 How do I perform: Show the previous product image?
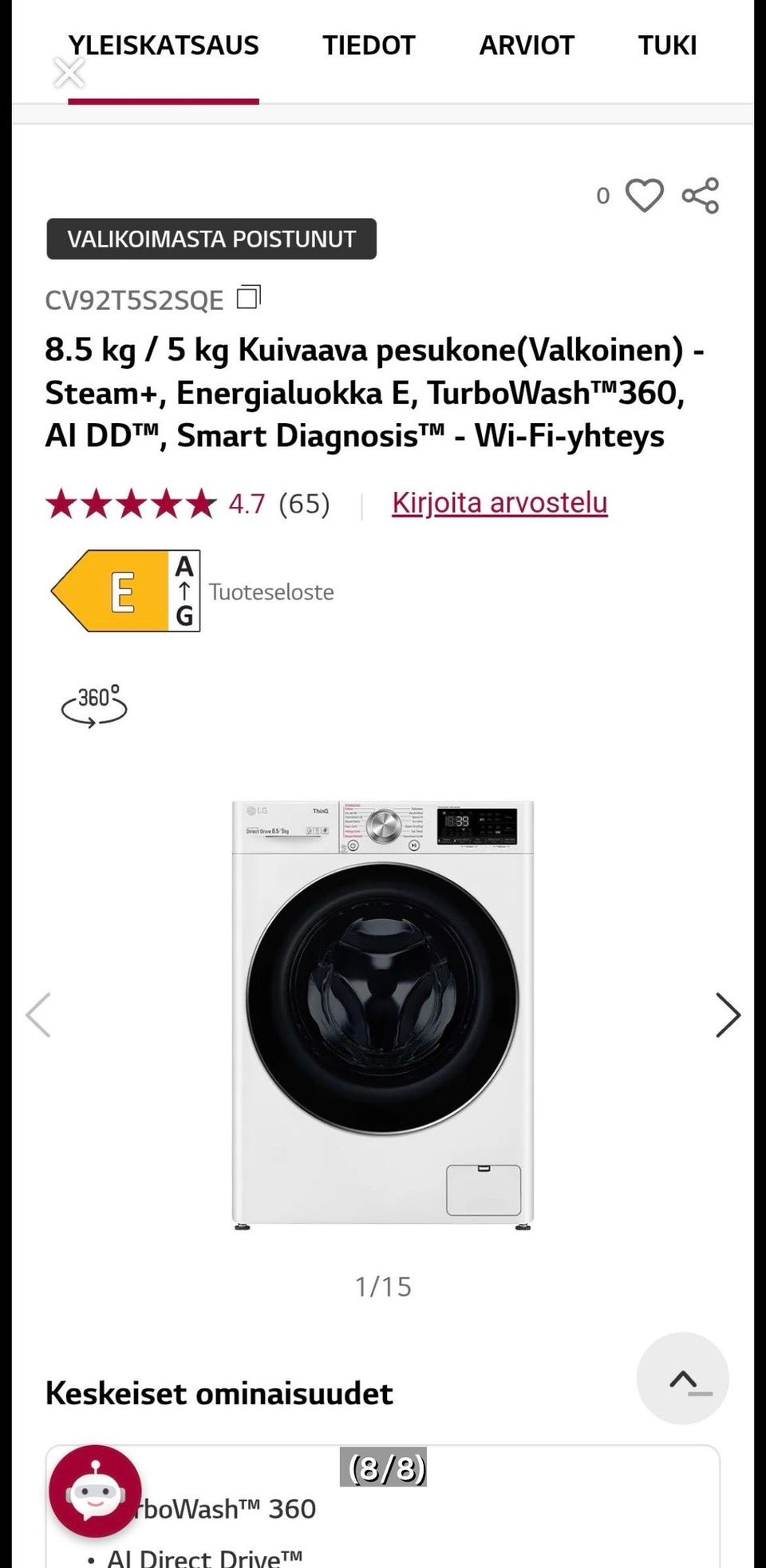pos(38,1015)
